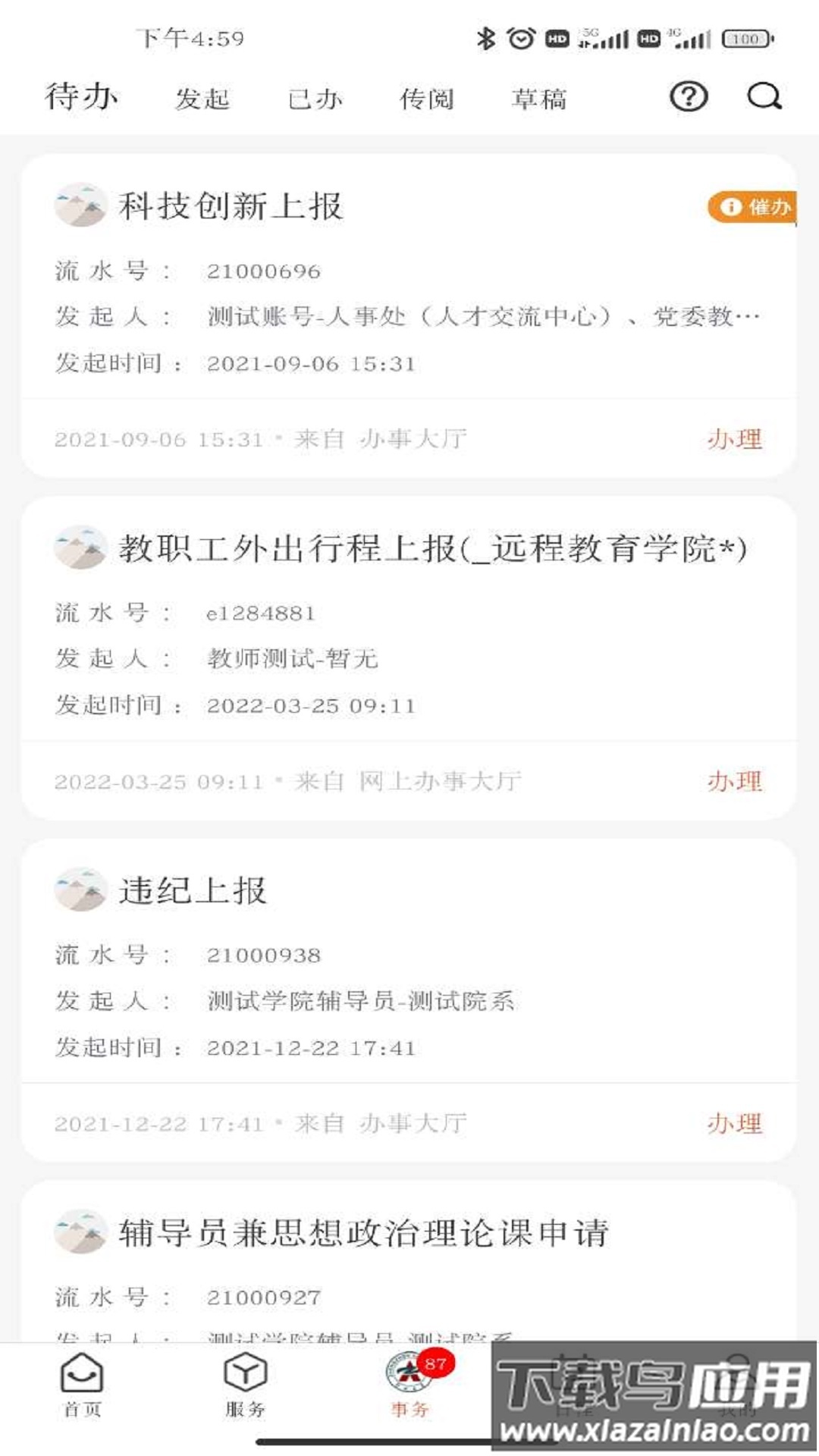Tap 办理 on the 科技创新上报 item
Viewport: 819px width, 1456px height.
[x=733, y=438]
